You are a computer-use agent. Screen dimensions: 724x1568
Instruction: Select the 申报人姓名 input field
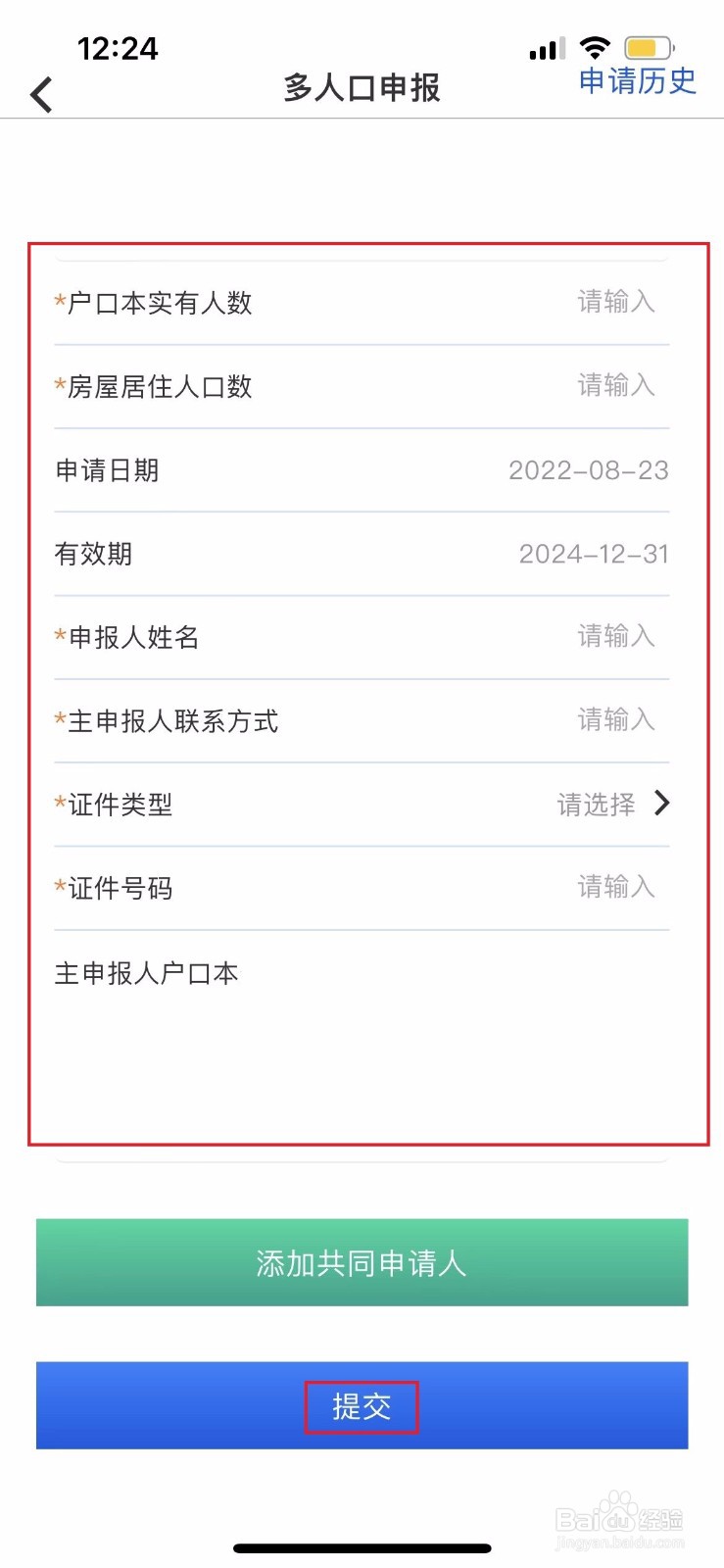pyautogui.click(x=613, y=637)
